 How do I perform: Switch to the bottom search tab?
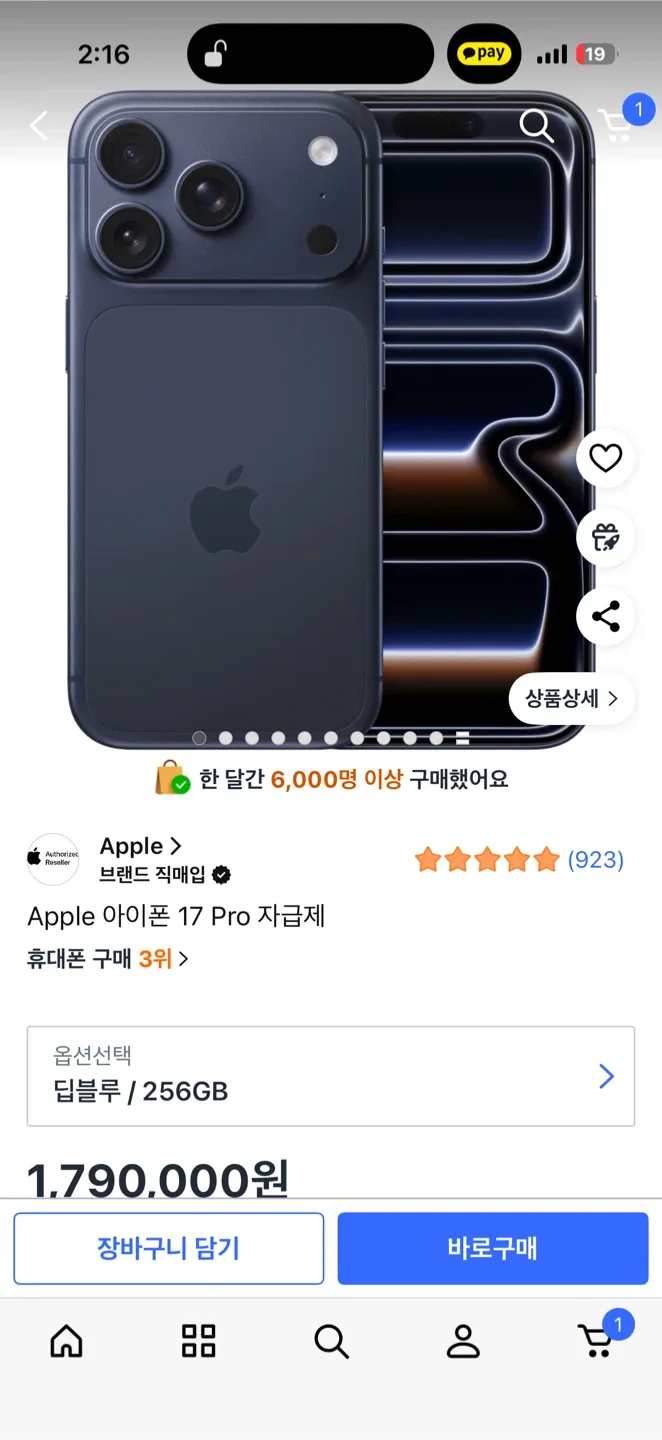tap(331, 1341)
